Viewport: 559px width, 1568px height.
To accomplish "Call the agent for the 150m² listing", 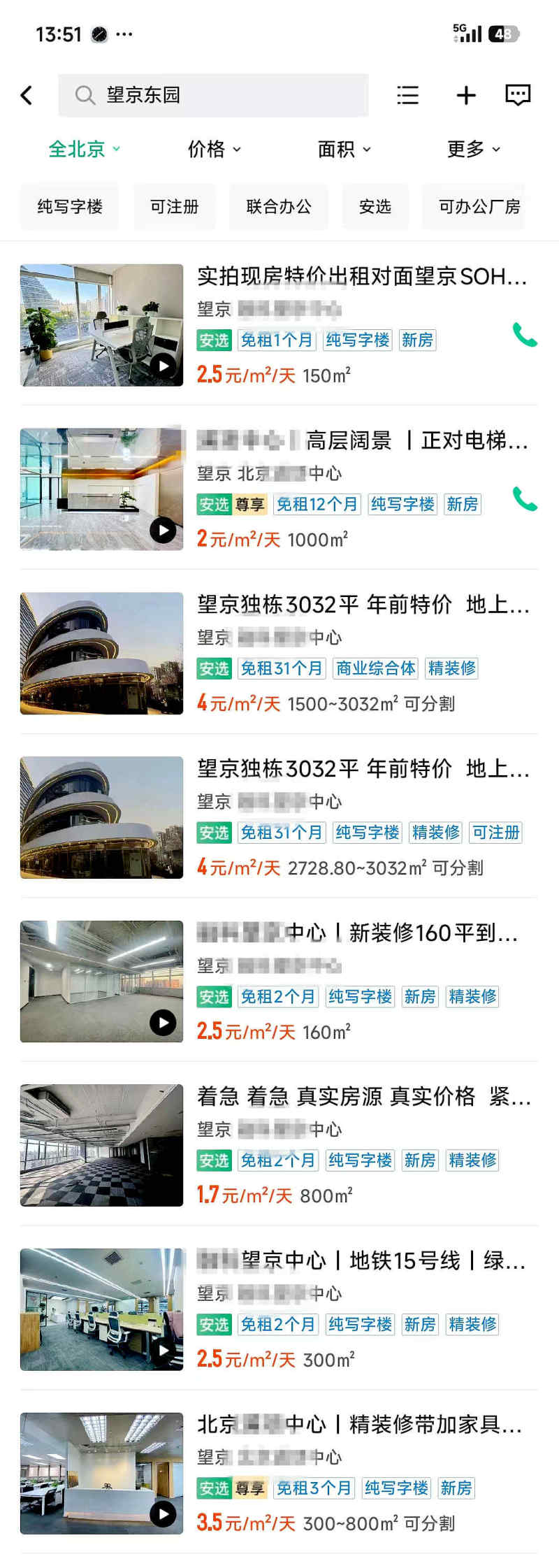I will (x=525, y=335).
